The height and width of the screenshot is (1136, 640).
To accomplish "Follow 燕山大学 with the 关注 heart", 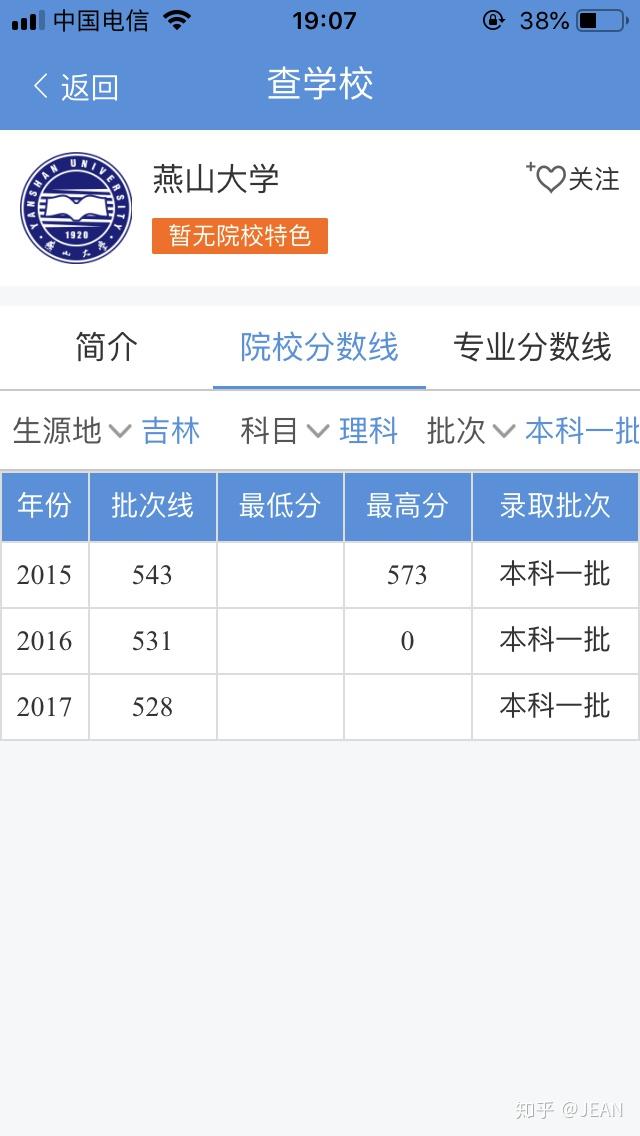I will point(573,178).
